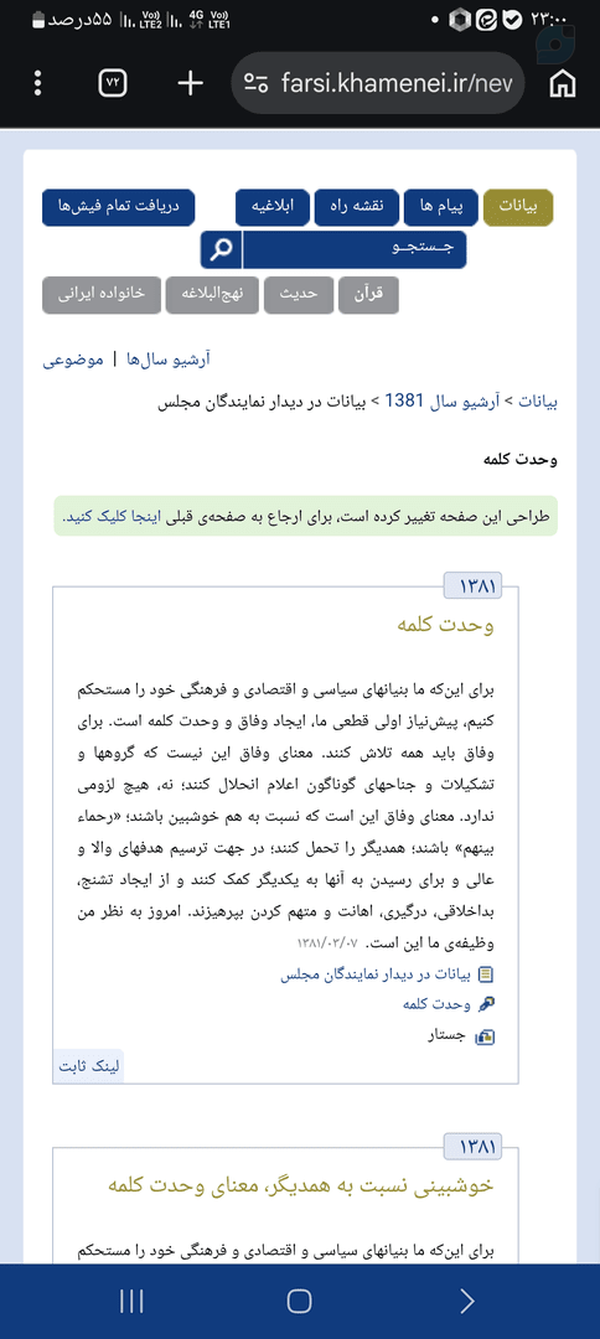600x1339 pixels.
Task: Open the tab switcher
Action: pos(113,83)
